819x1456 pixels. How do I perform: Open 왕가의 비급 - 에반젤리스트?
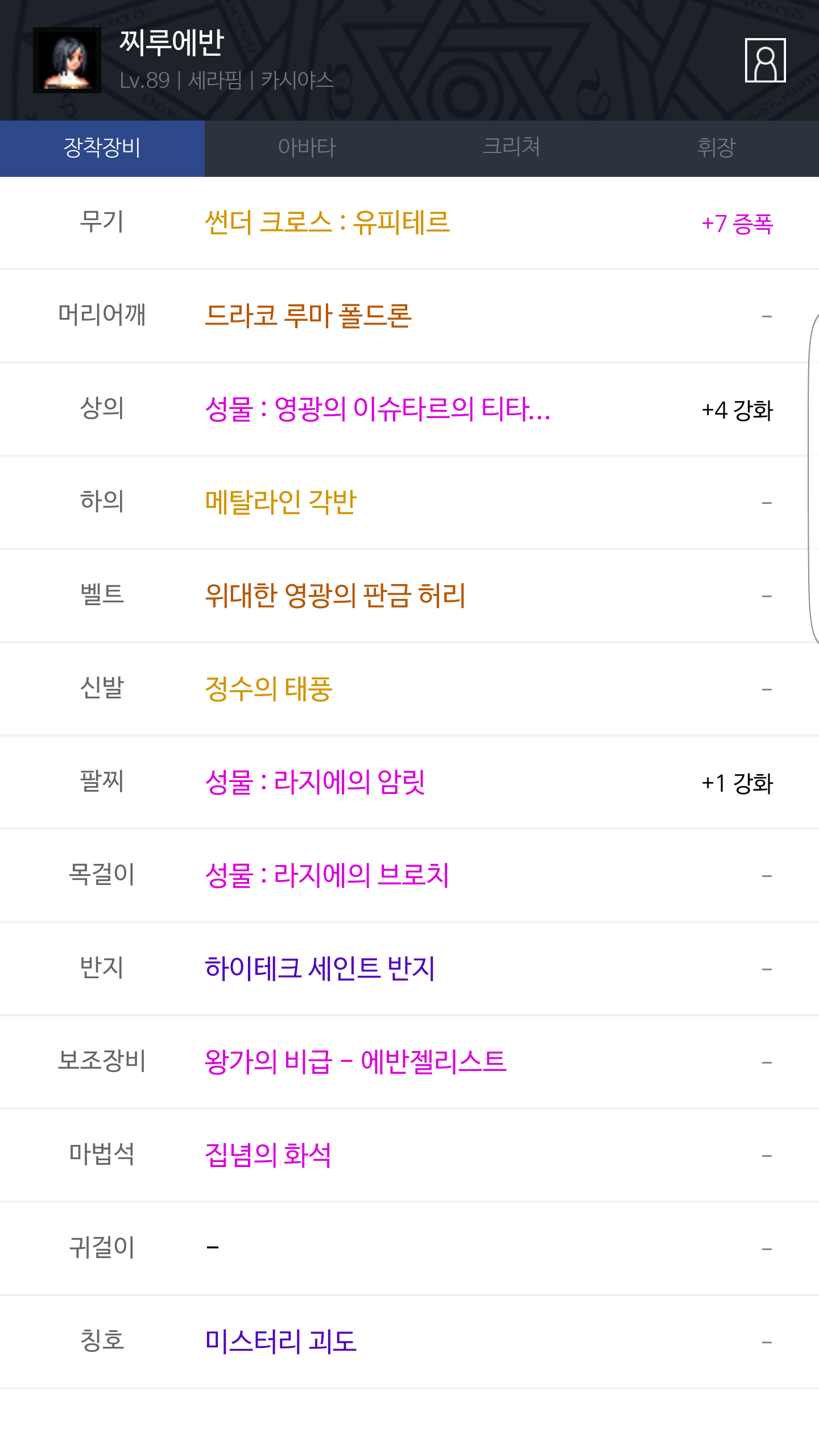(355, 1062)
